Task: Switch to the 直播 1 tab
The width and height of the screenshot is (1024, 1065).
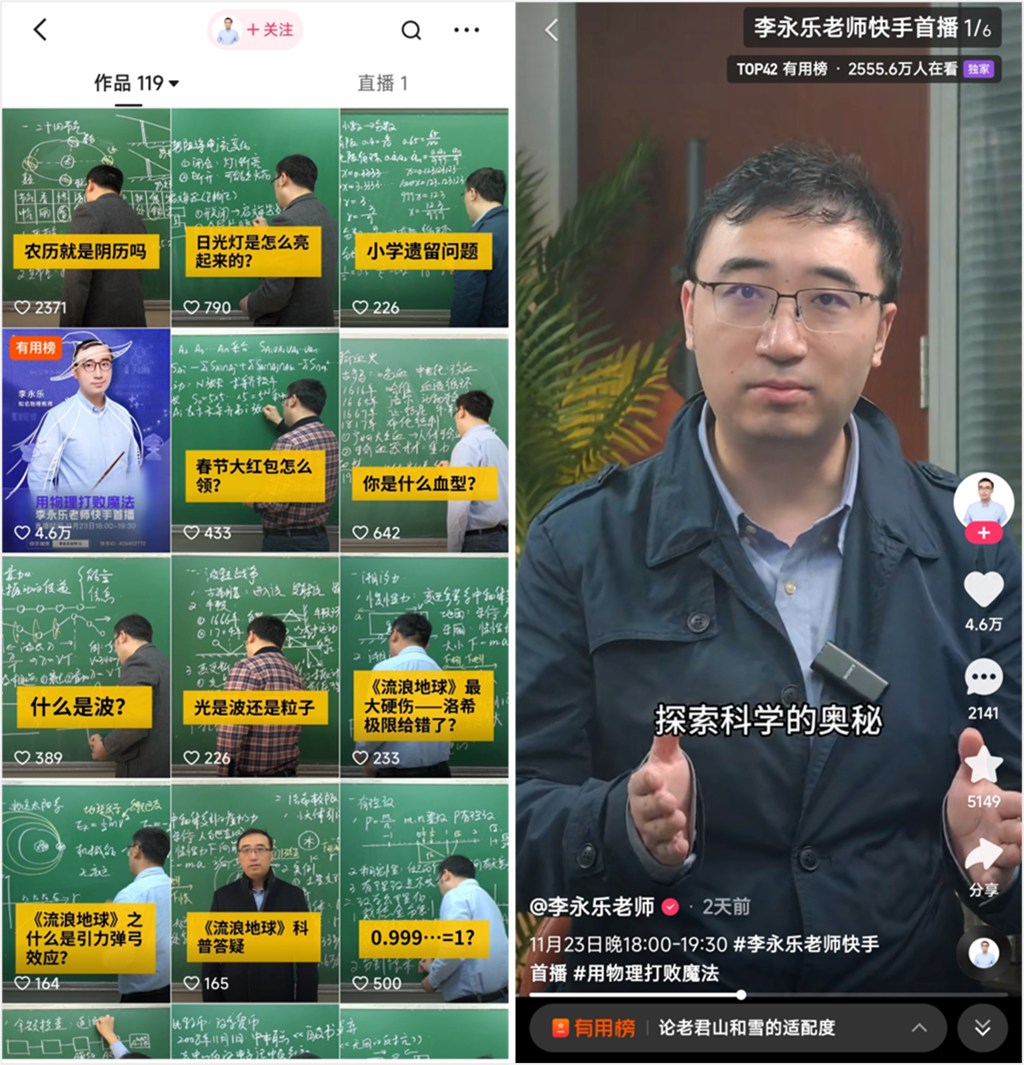Action: point(382,83)
